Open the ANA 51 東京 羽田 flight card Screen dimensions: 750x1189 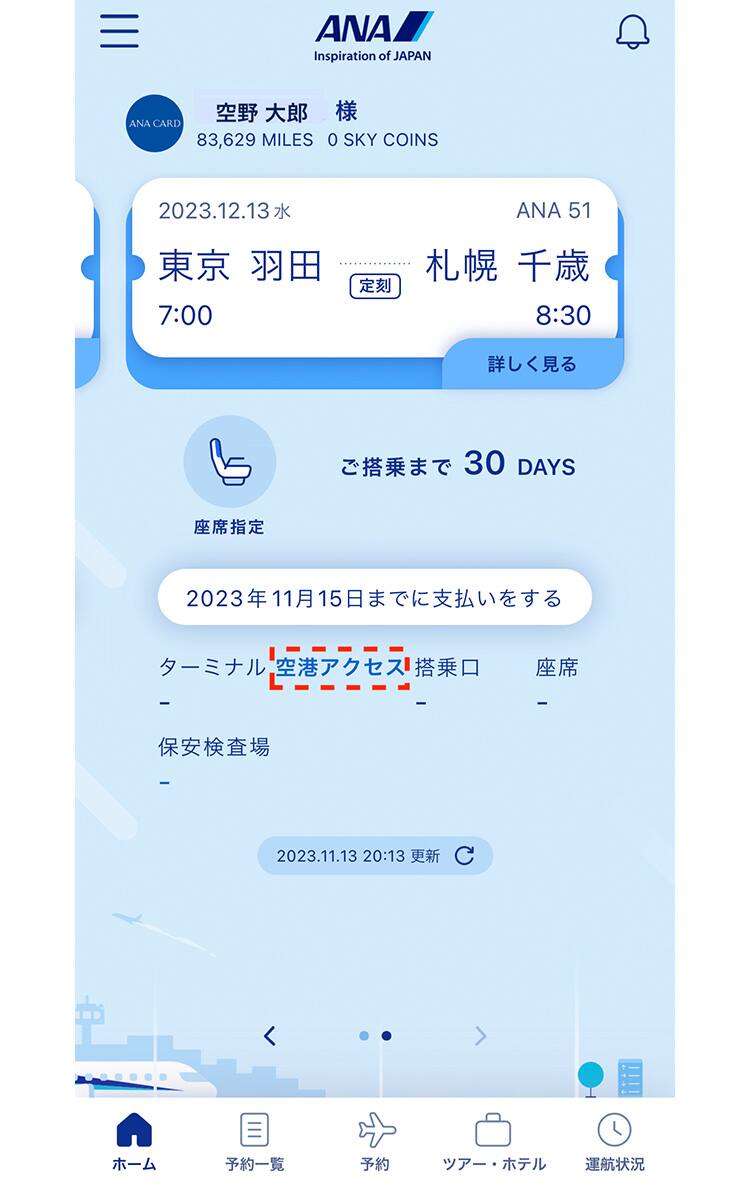(374, 267)
